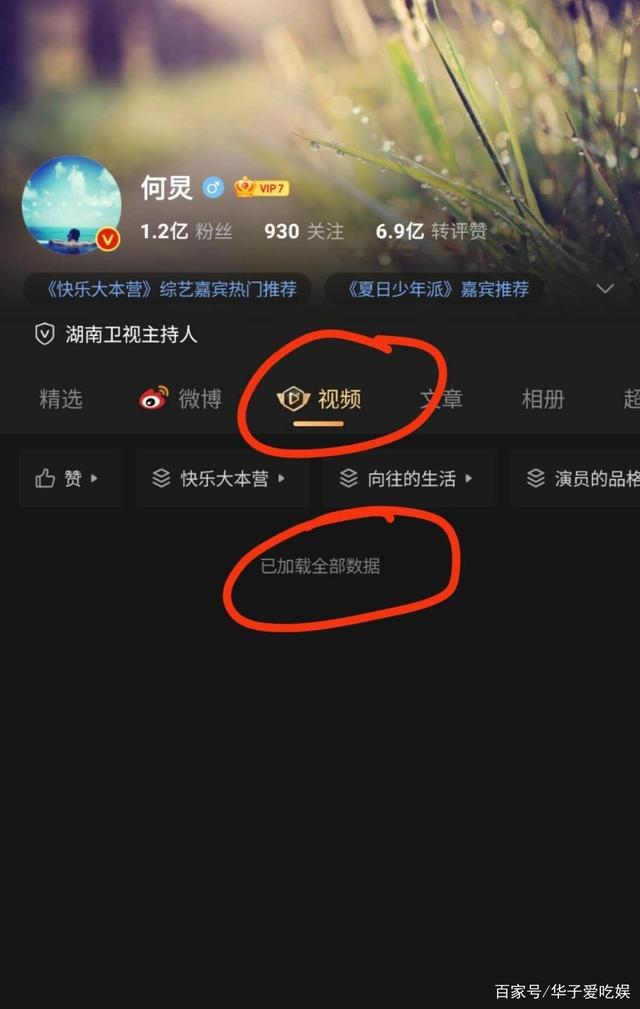Switch to the 精选 tab
This screenshot has width=640, height=1009.
click(x=60, y=399)
